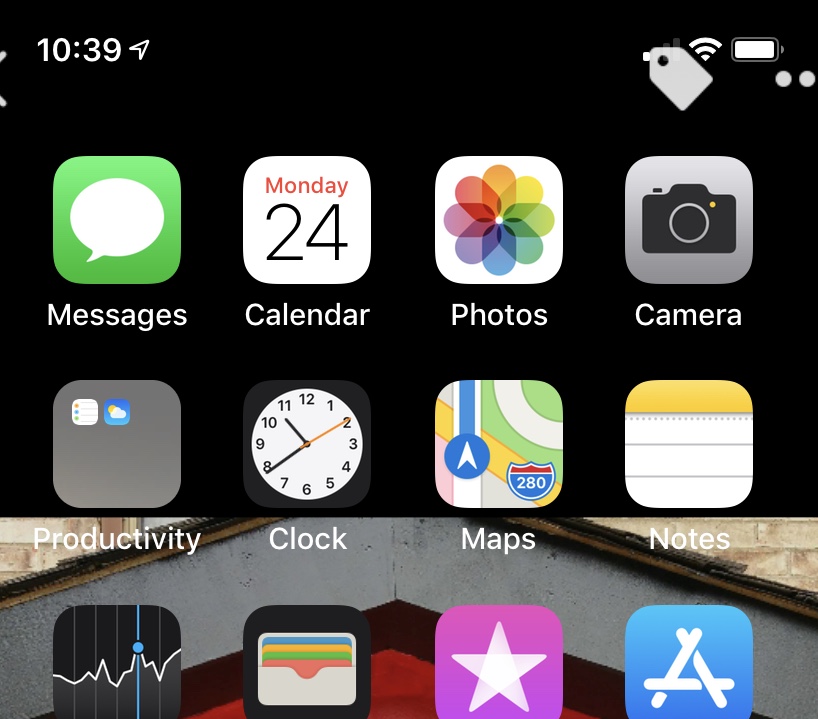Open the Productivity folder

point(117,444)
